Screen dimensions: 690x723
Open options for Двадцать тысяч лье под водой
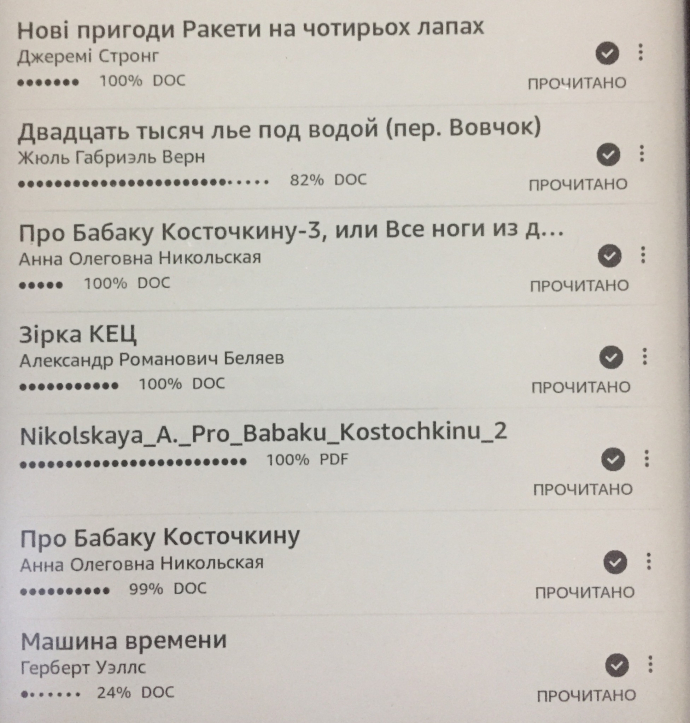coord(641,153)
